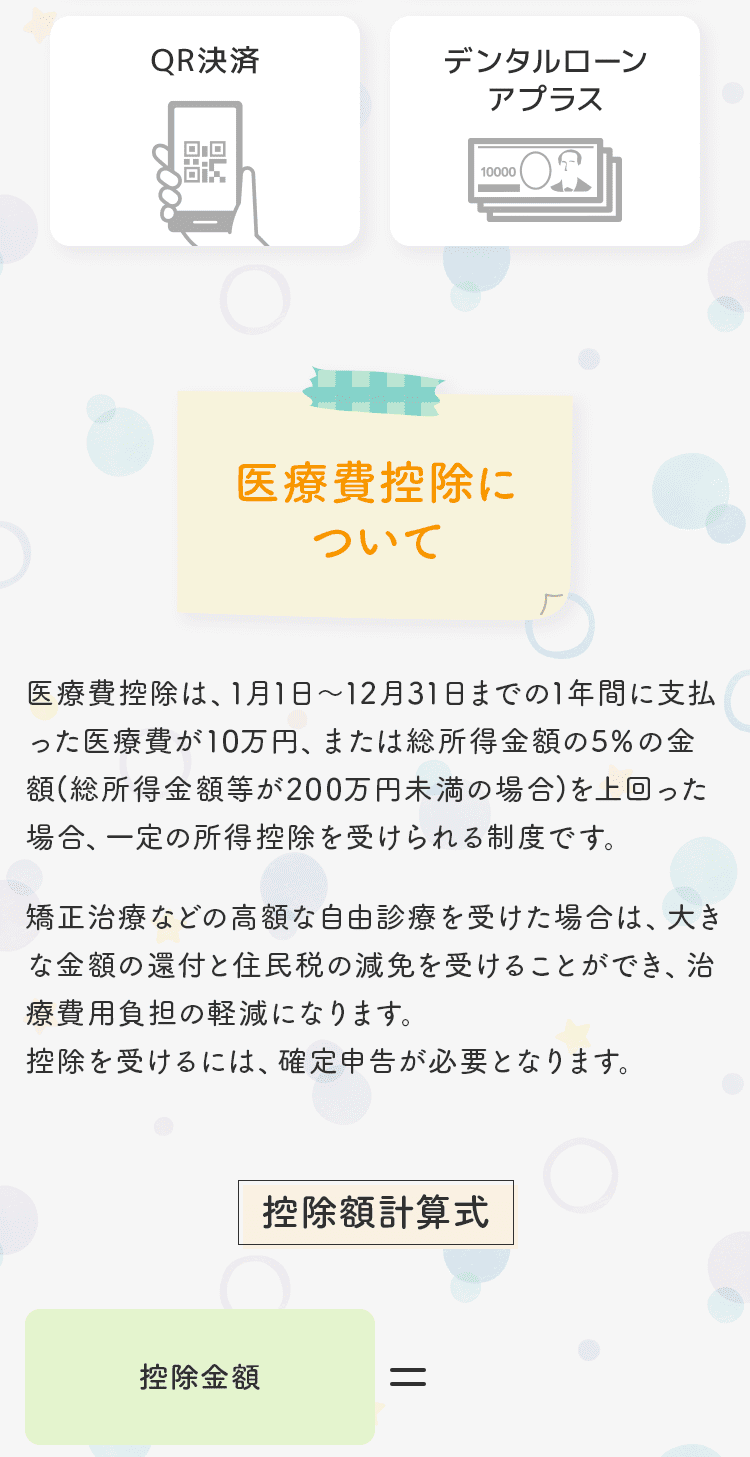Click the folded corner on the note card

click(548, 600)
